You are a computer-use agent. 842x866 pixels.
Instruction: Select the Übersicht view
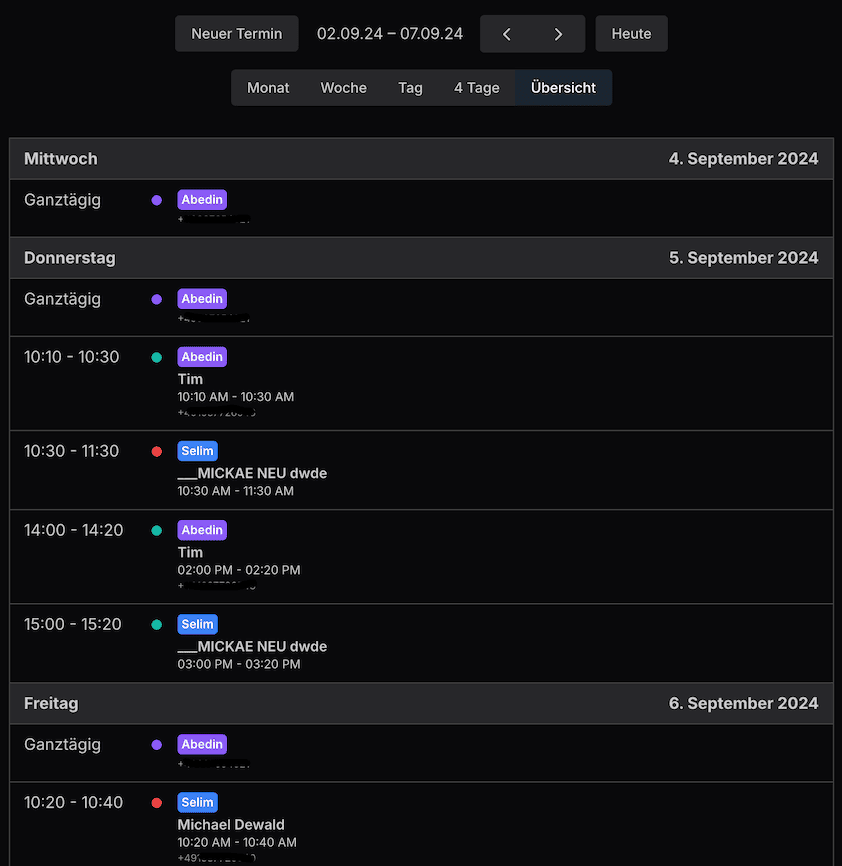pyautogui.click(x=563, y=88)
